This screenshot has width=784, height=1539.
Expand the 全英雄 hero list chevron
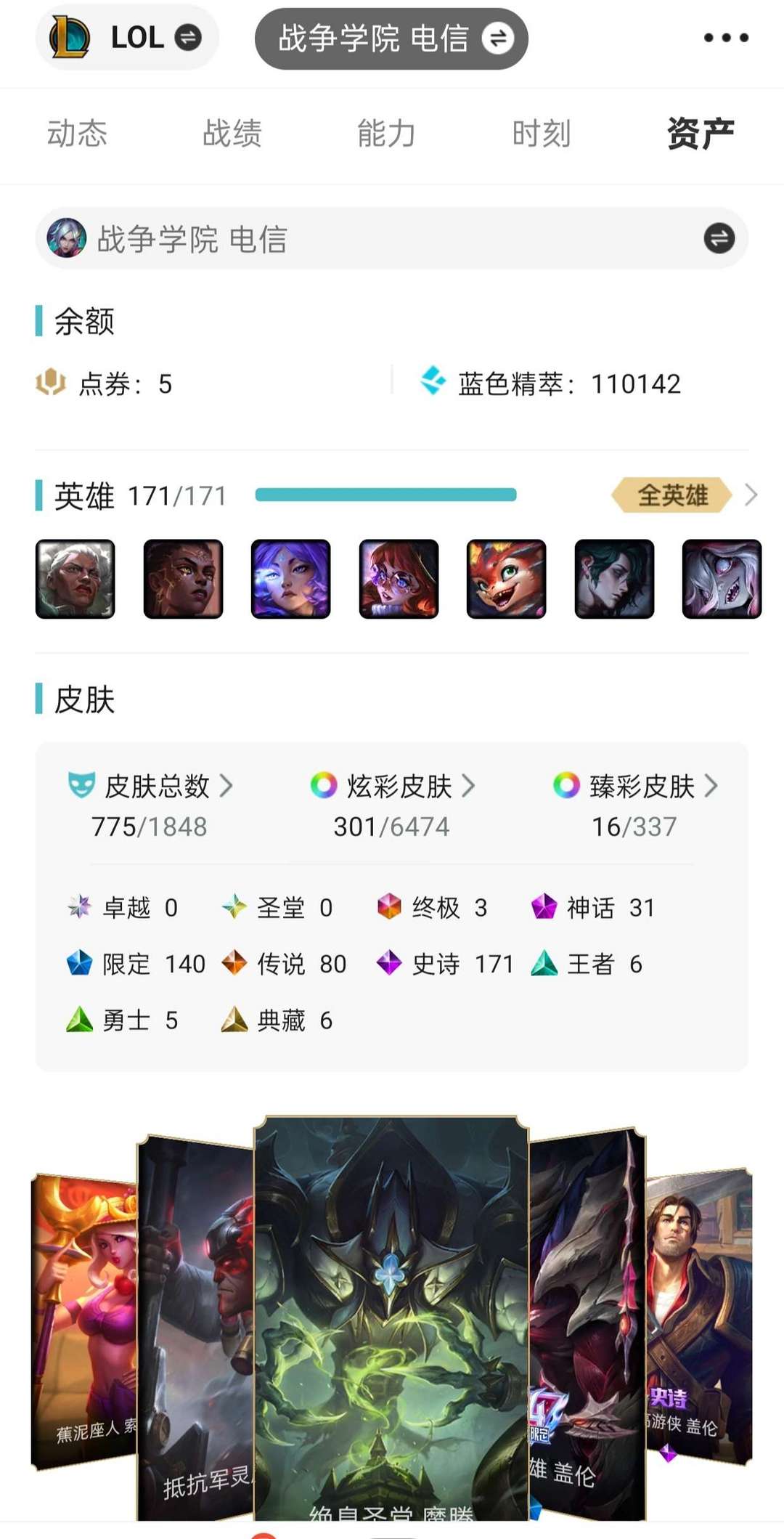pos(753,496)
